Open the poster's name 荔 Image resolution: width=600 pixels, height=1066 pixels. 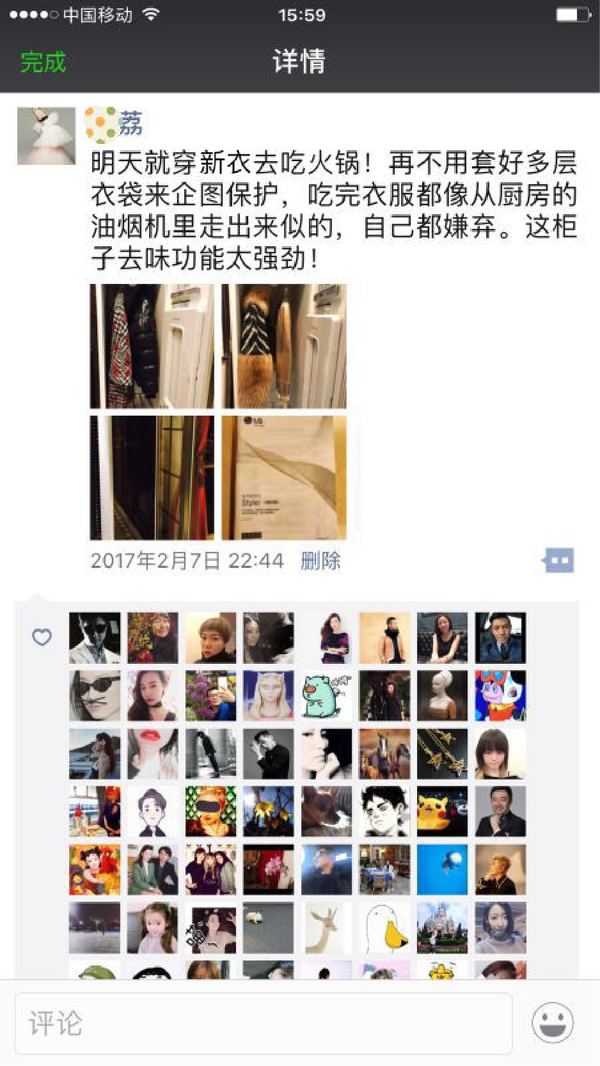[x=130, y=125]
